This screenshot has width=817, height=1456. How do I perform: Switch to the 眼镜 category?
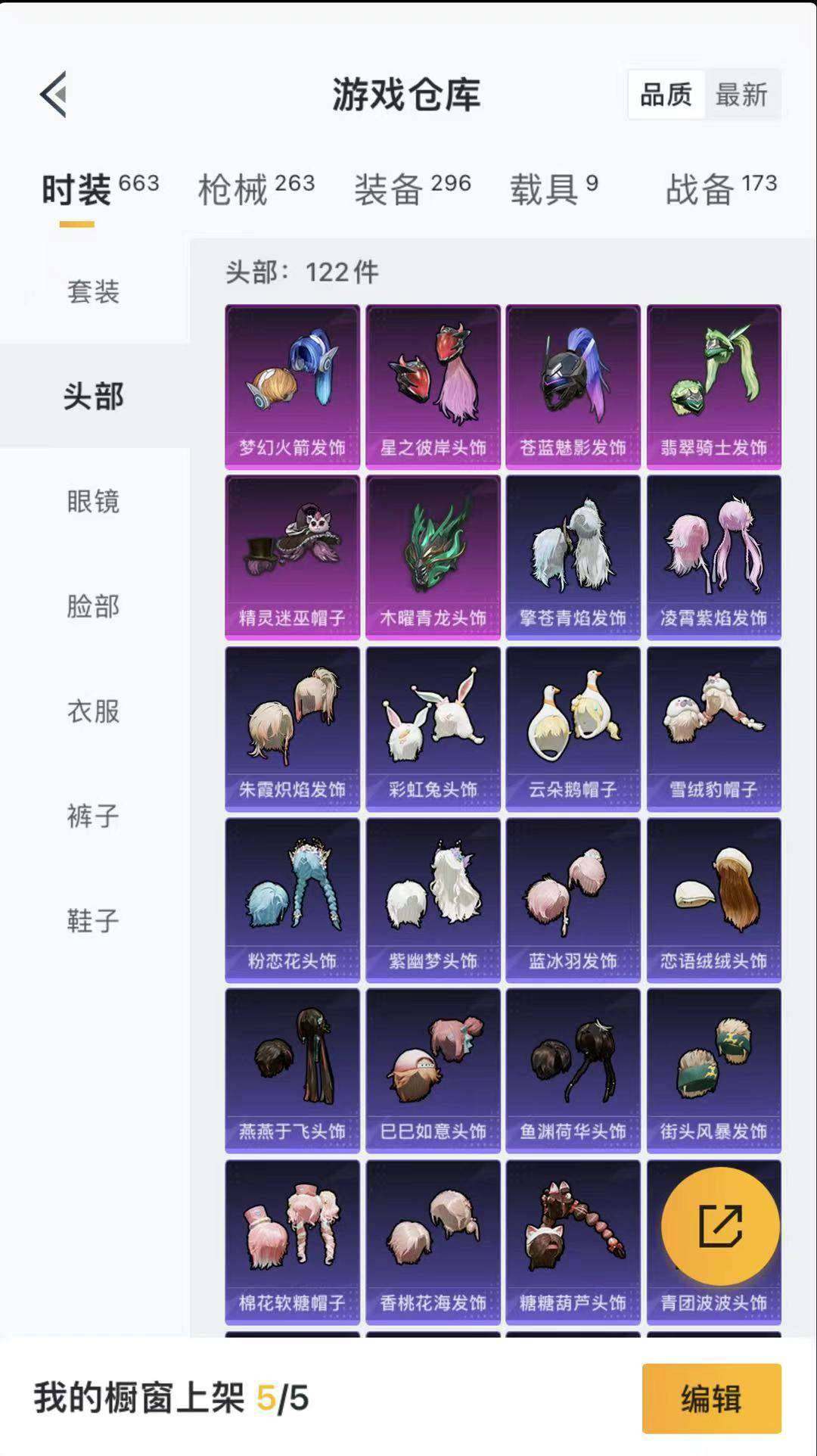(94, 503)
